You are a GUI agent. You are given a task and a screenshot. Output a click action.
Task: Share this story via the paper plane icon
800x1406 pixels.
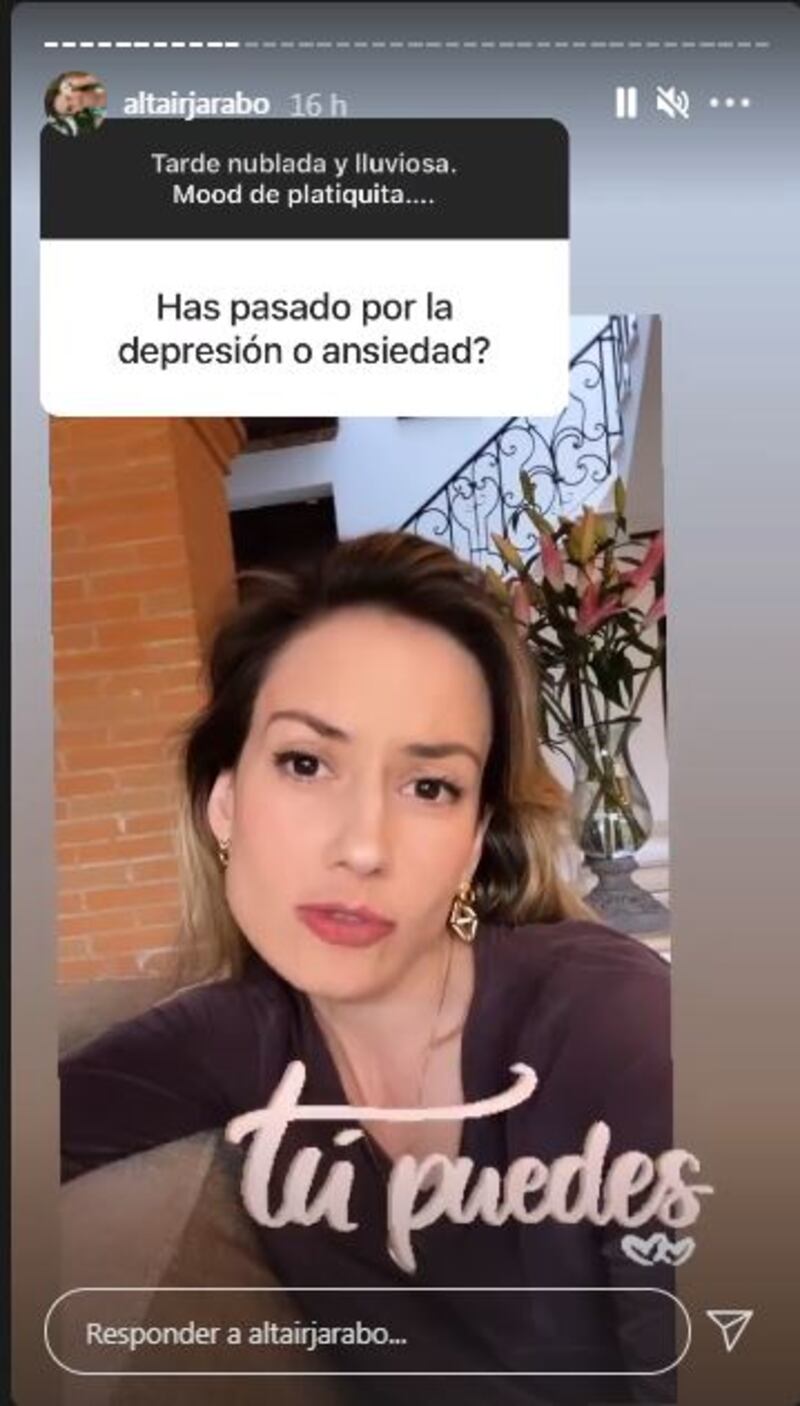729,1329
